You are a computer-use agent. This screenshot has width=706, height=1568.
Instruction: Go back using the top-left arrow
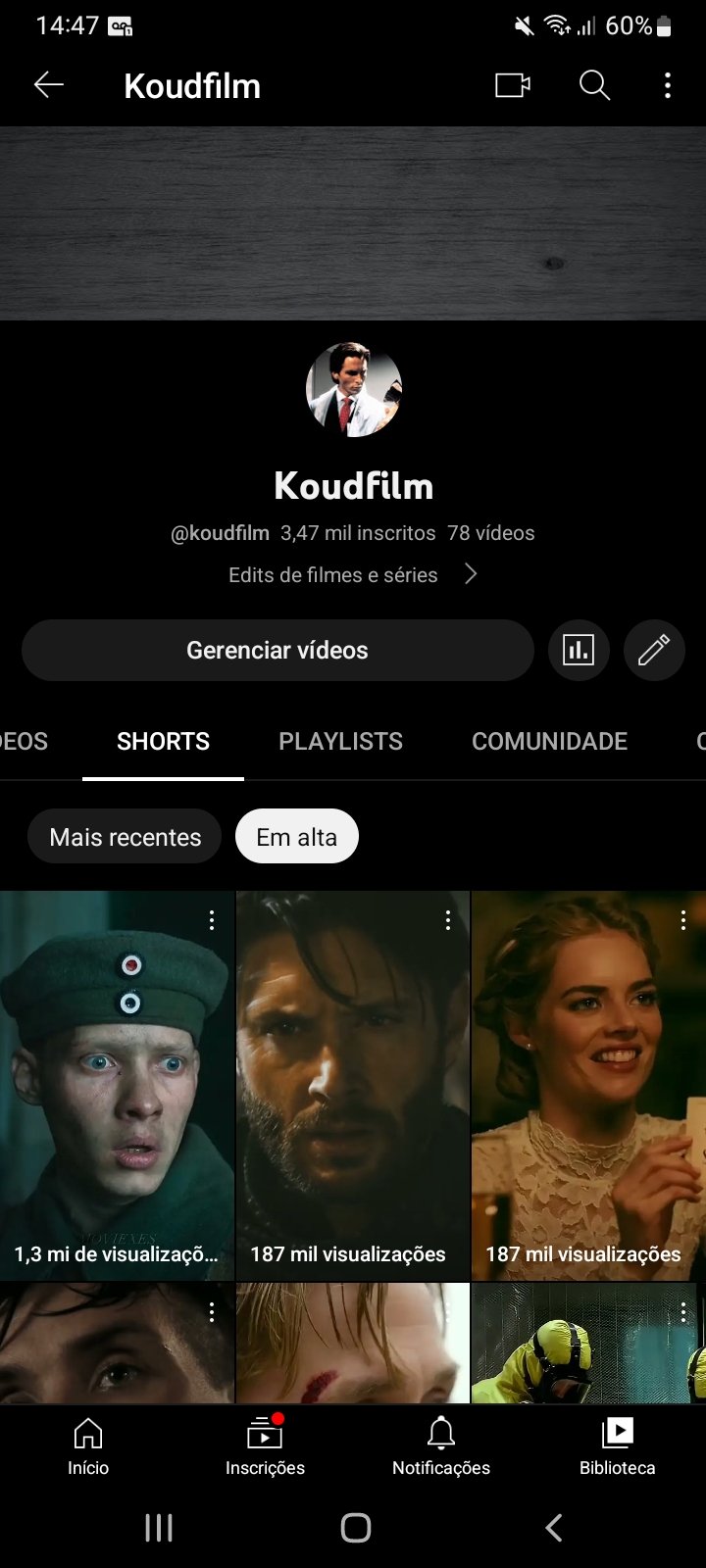(48, 85)
